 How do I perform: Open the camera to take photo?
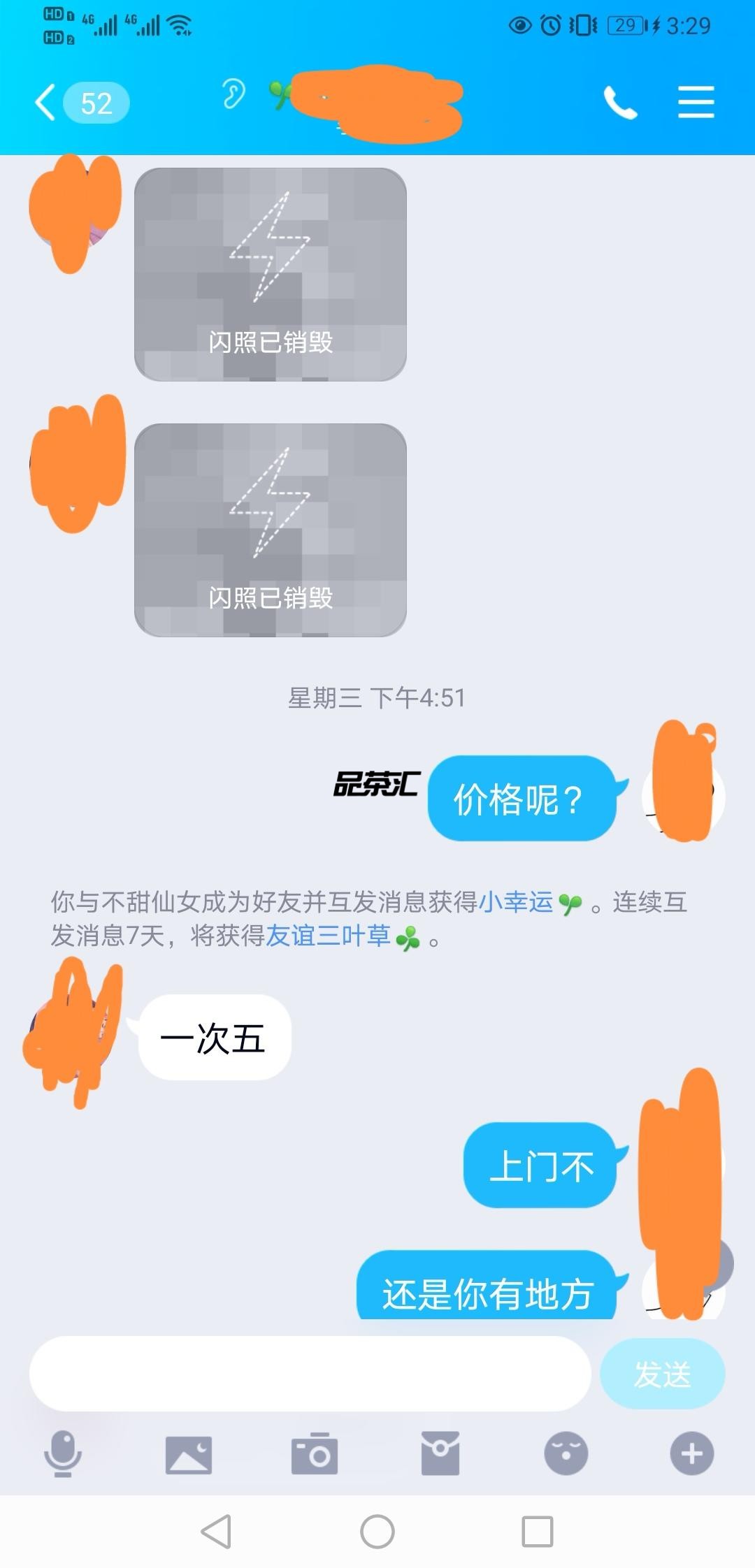click(314, 1453)
